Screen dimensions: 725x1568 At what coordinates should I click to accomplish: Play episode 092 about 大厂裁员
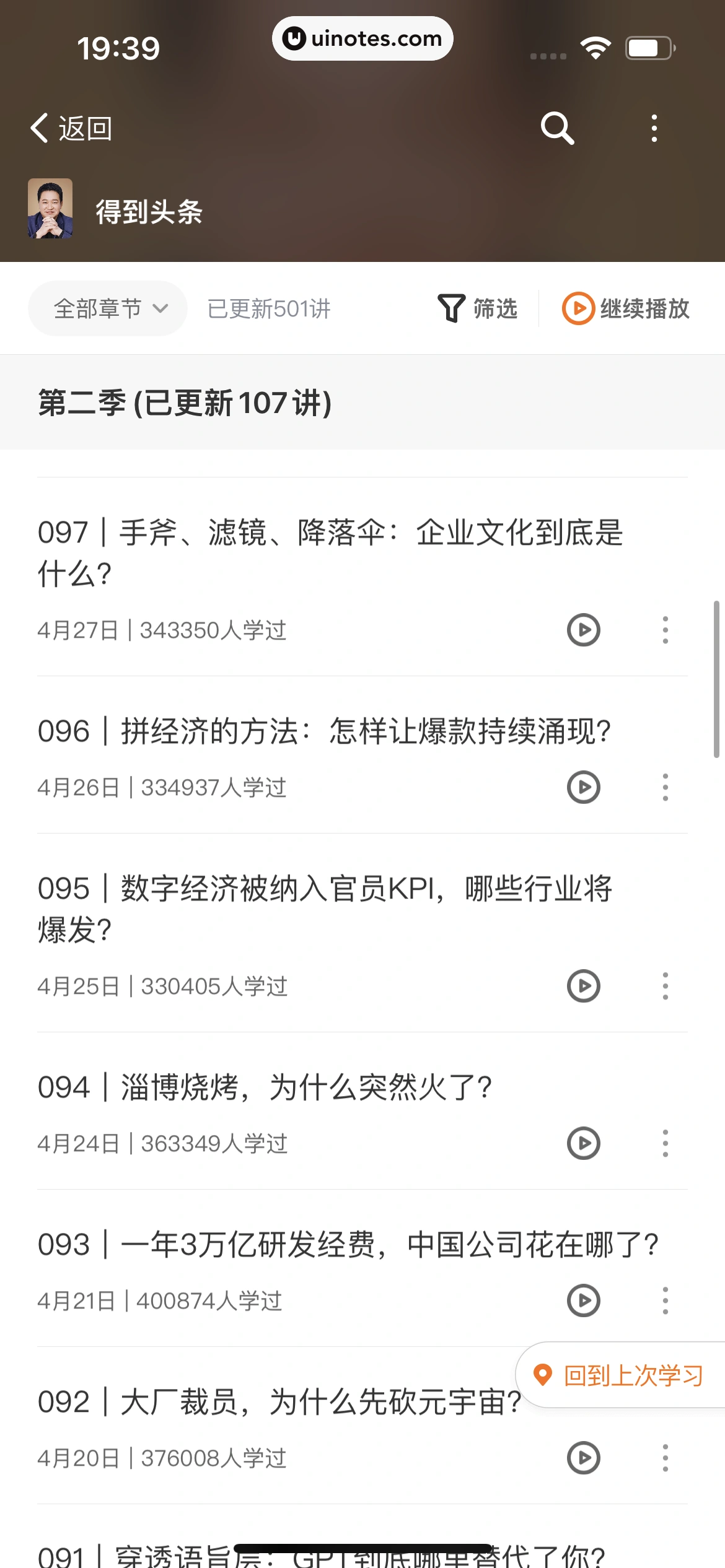(x=583, y=1458)
